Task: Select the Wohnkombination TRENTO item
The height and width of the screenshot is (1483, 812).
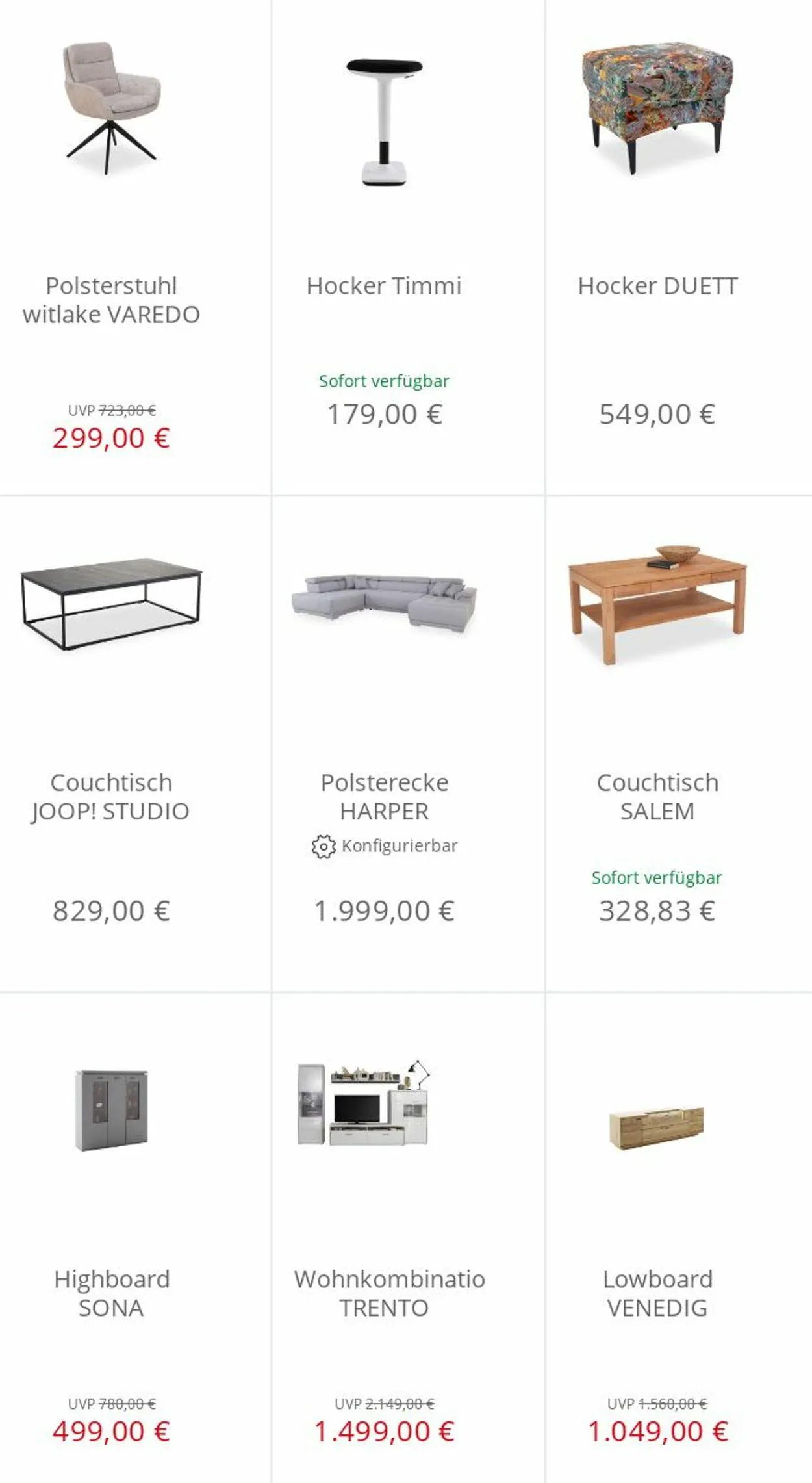Action: (x=389, y=1293)
